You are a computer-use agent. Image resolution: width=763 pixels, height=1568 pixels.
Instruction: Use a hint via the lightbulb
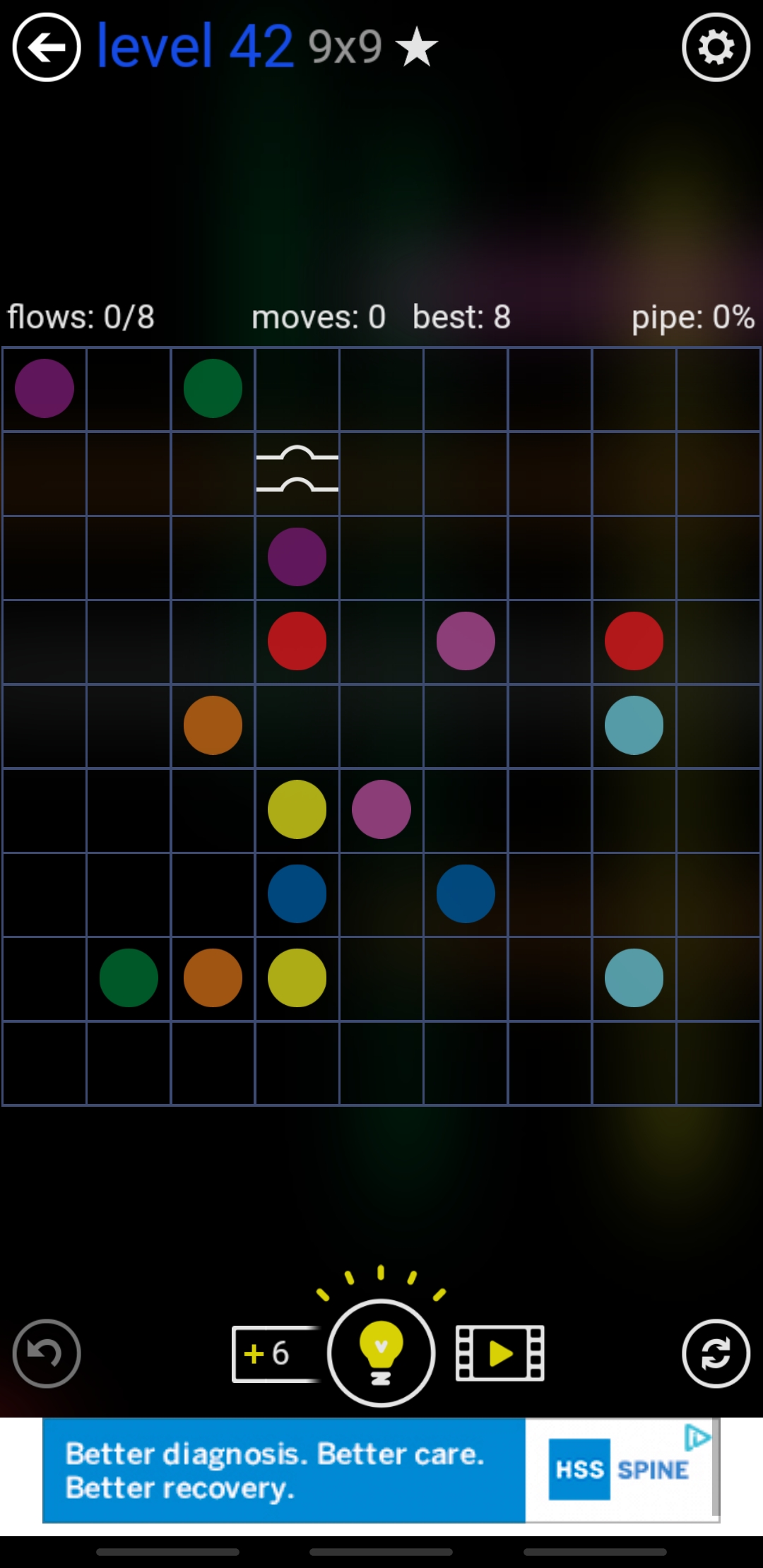(381, 1352)
